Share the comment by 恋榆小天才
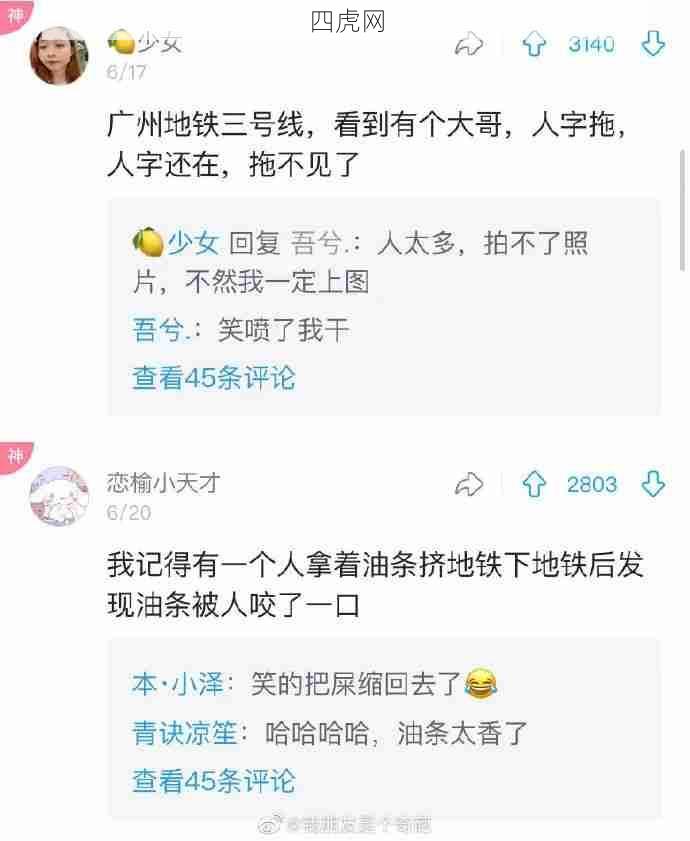The image size is (690, 841). point(469,485)
